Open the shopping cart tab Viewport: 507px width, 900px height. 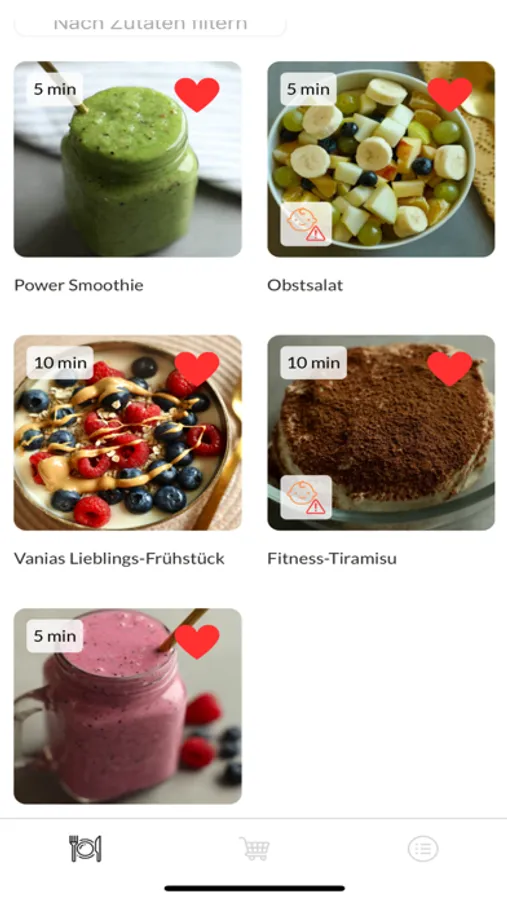254,848
